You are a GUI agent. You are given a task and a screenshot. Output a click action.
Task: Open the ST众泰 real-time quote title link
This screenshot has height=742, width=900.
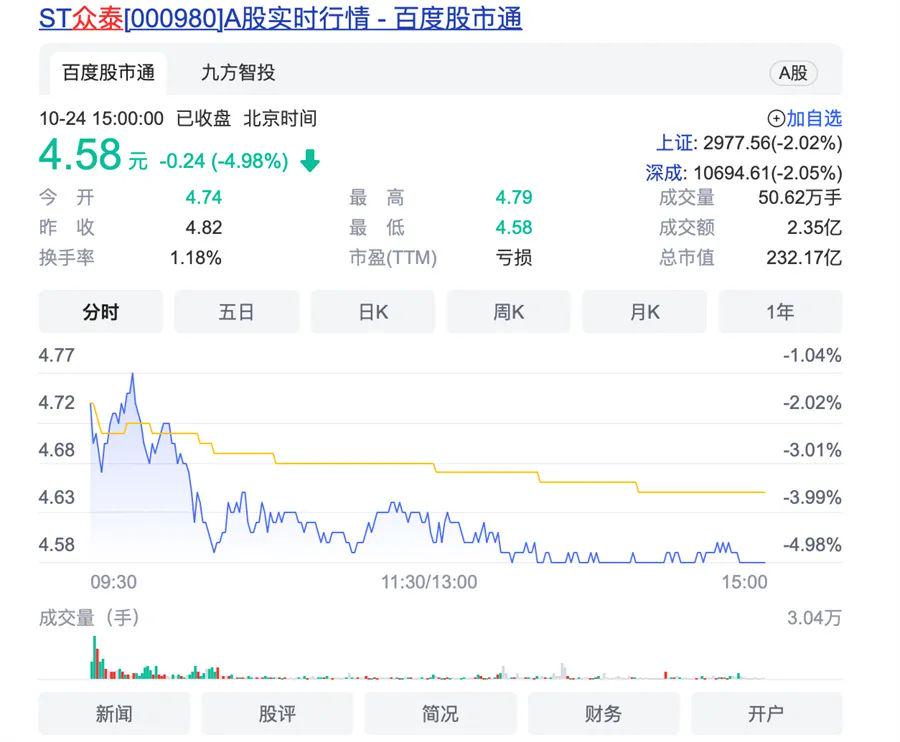click(280, 18)
